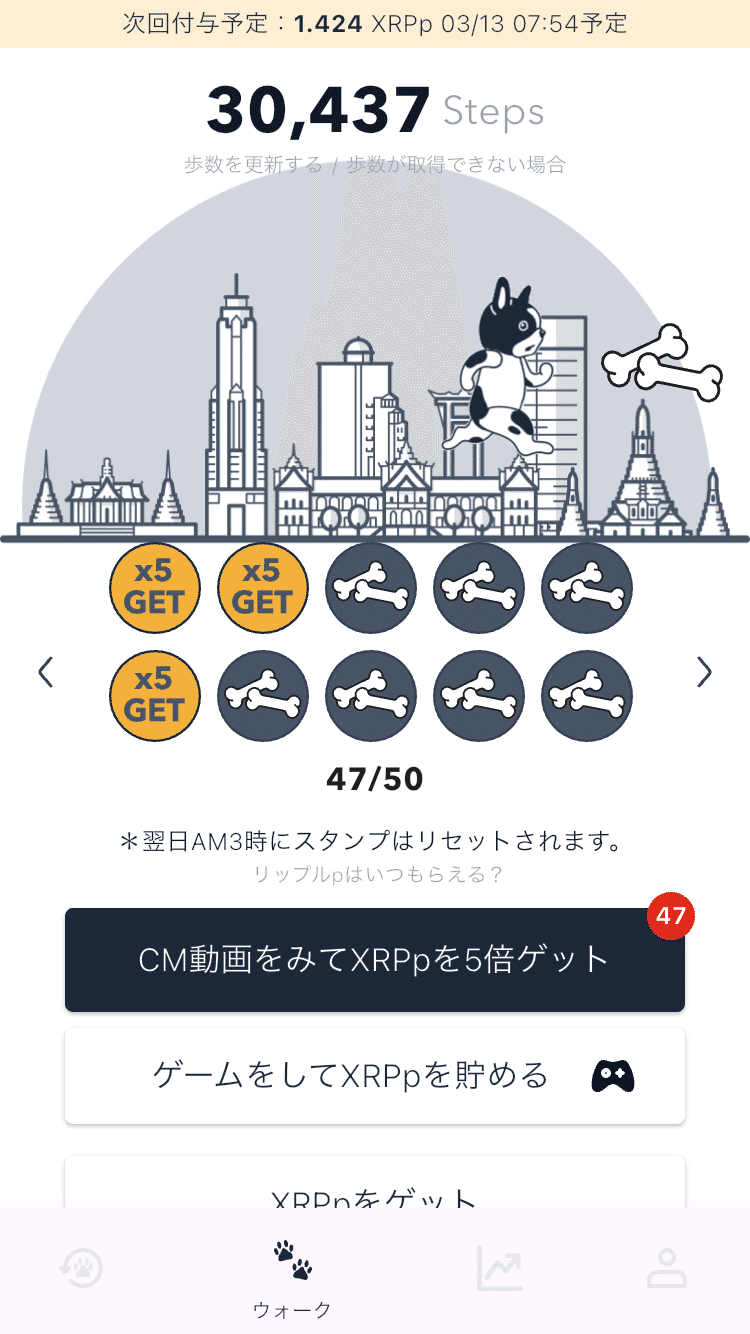Tap the 次回付与予定 banner at the top
The width and height of the screenshot is (750, 1334).
click(x=375, y=23)
